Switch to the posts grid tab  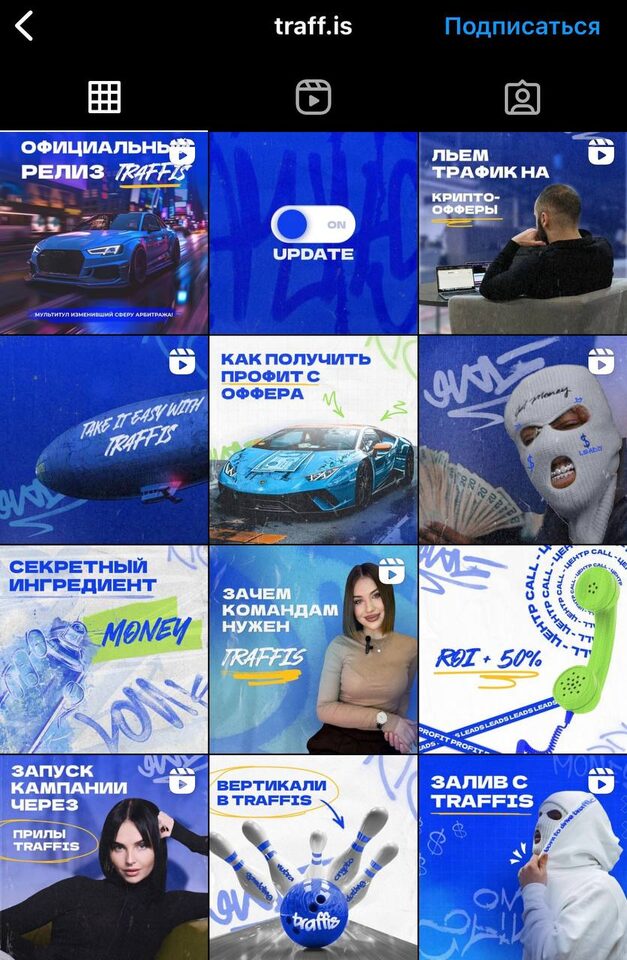[x=104, y=97]
